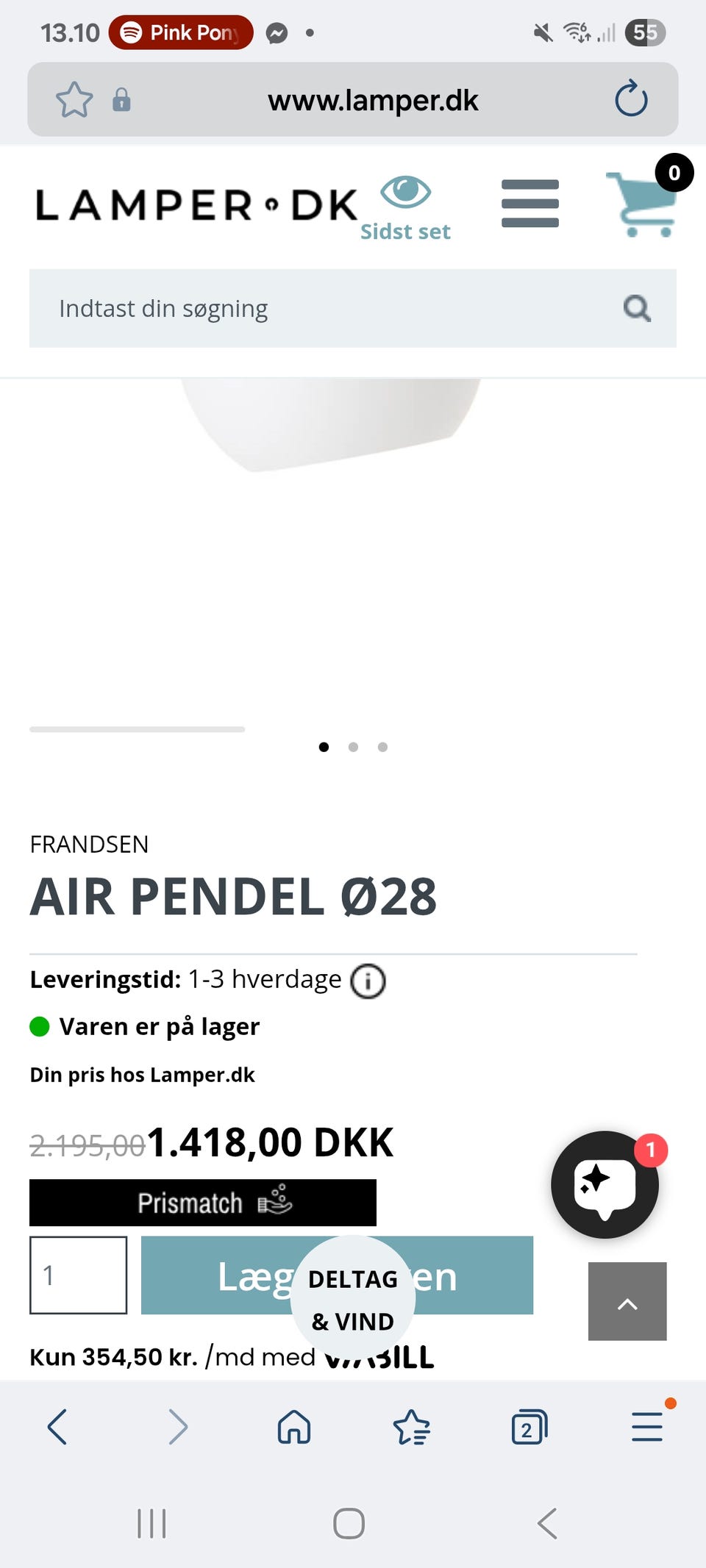This screenshot has width=706, height=1568.
Task: Tap the www.lamper.dk address bar
Action: point(373,100)
